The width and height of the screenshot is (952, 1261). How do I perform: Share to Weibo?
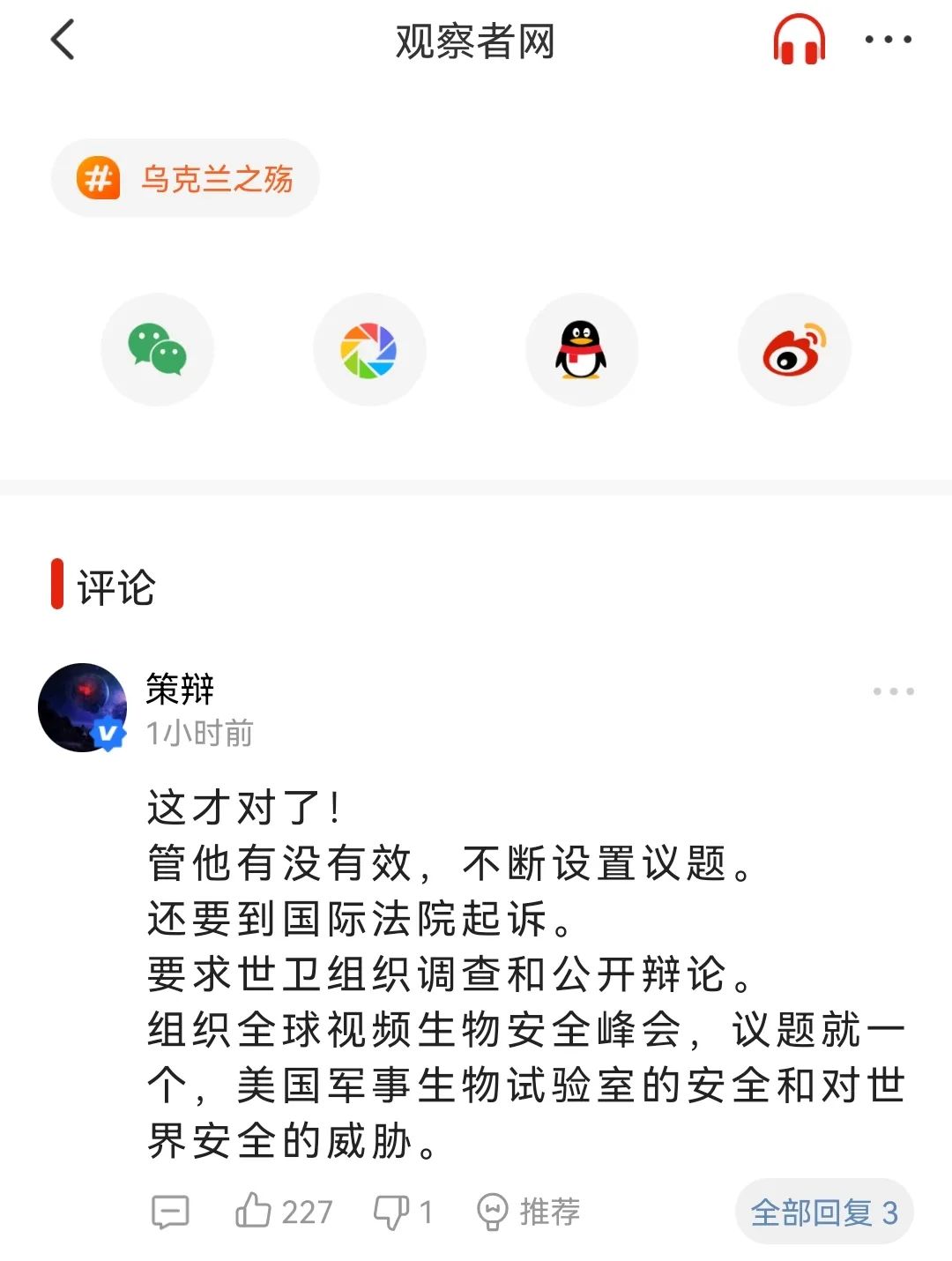tap(794, 350)
